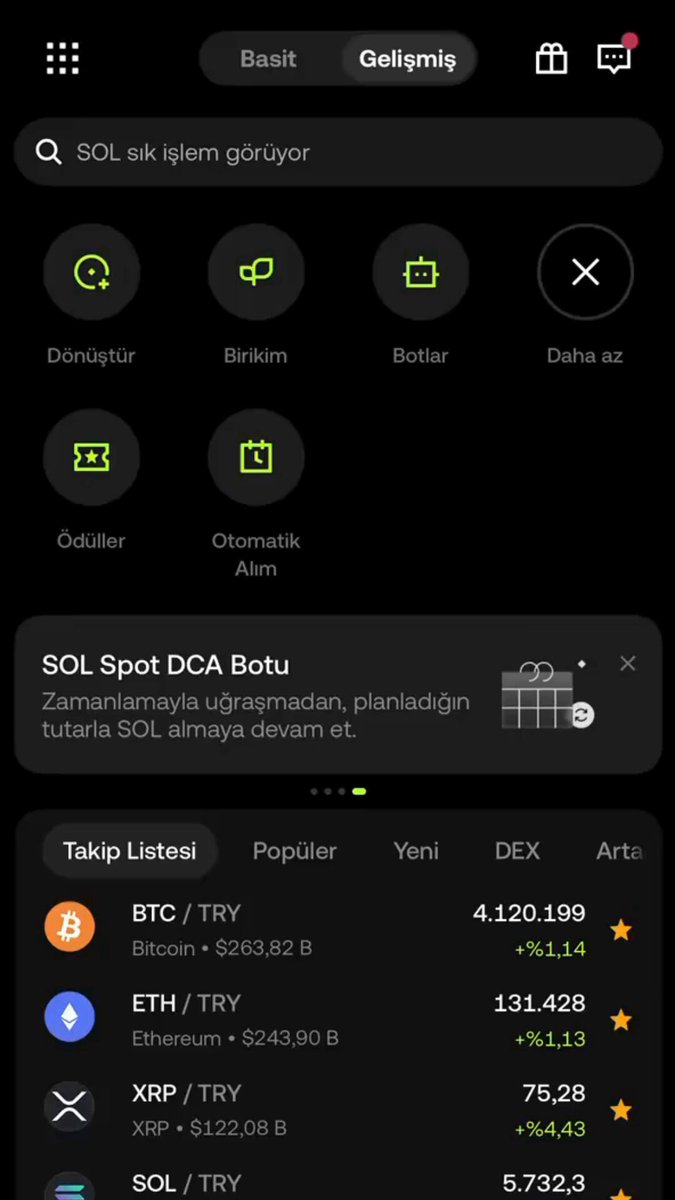Remove ETH / TRY from favorites star
This screenshot has width=675, height=1200.
pos(621,1020)
